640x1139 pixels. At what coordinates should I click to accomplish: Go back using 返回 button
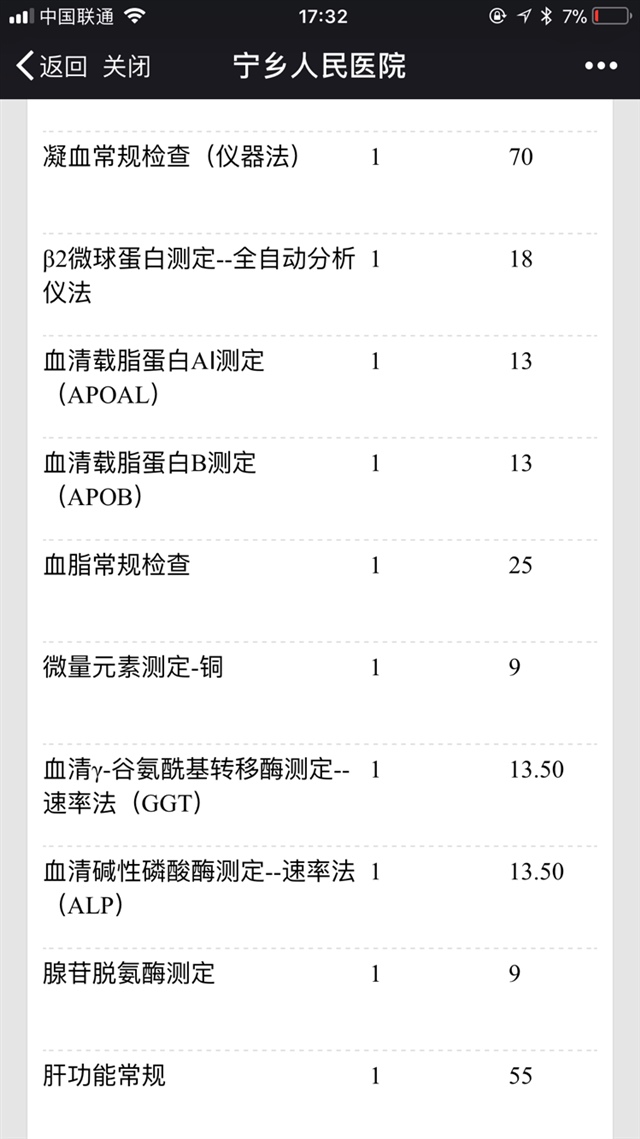coord(52,66)
